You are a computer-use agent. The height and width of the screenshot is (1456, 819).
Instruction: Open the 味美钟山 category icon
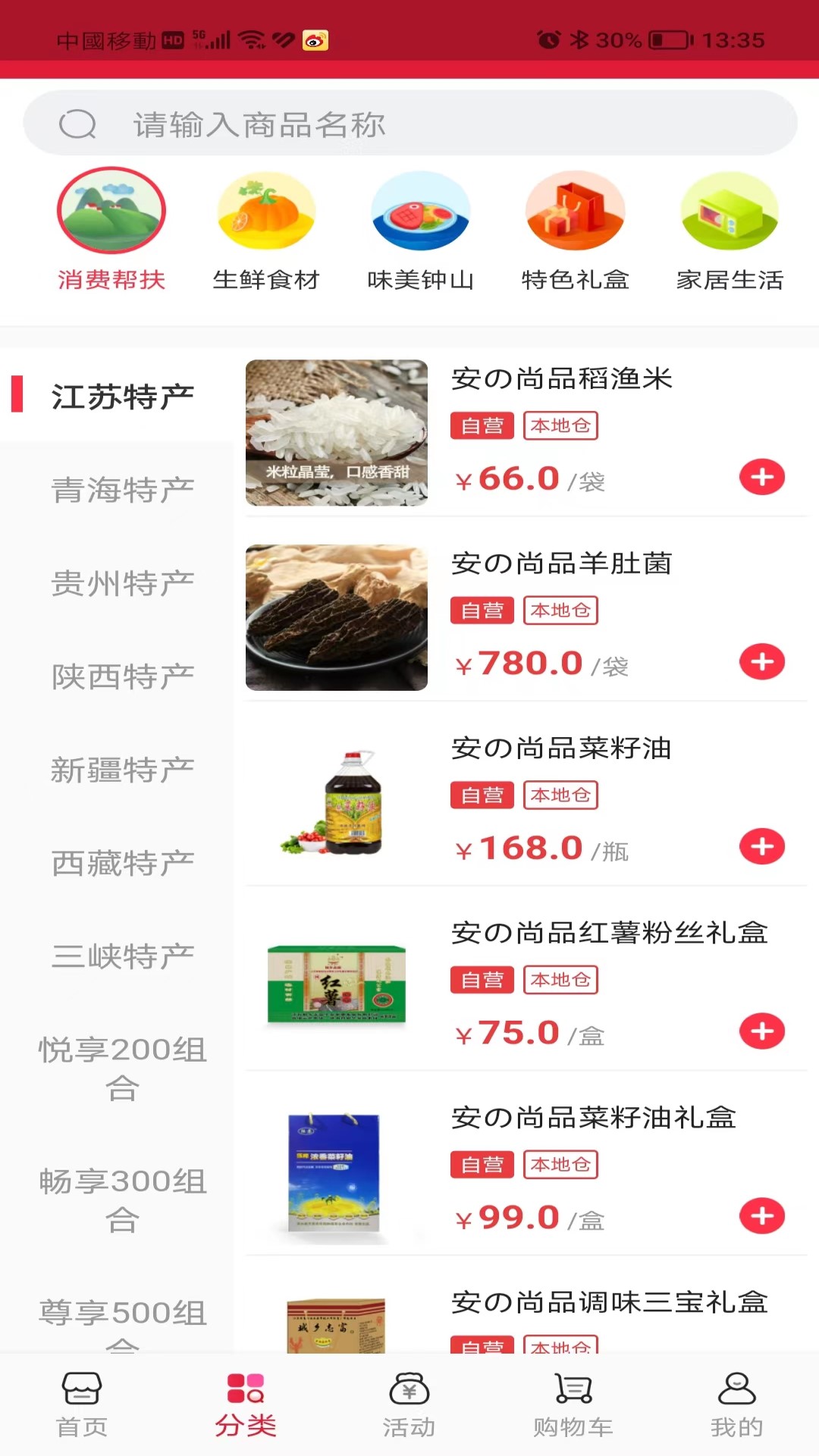[x=421, y=211]
